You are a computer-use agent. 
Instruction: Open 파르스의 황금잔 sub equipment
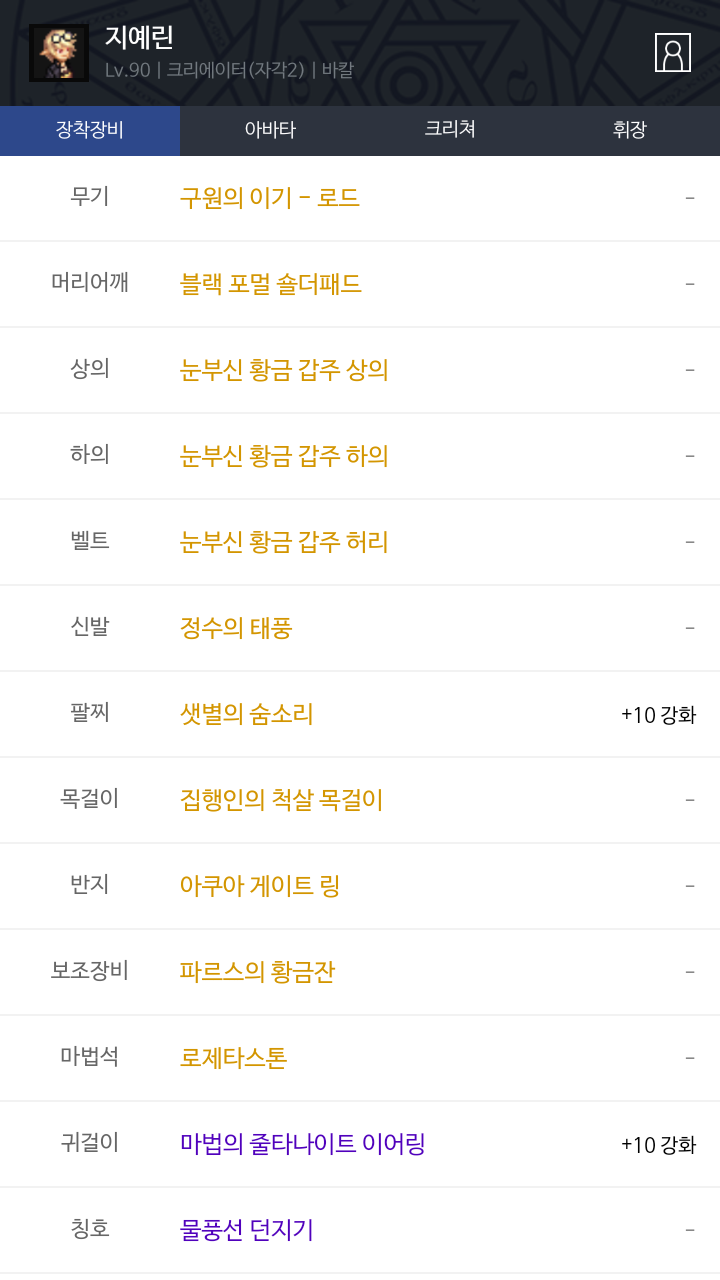point(257,972)
